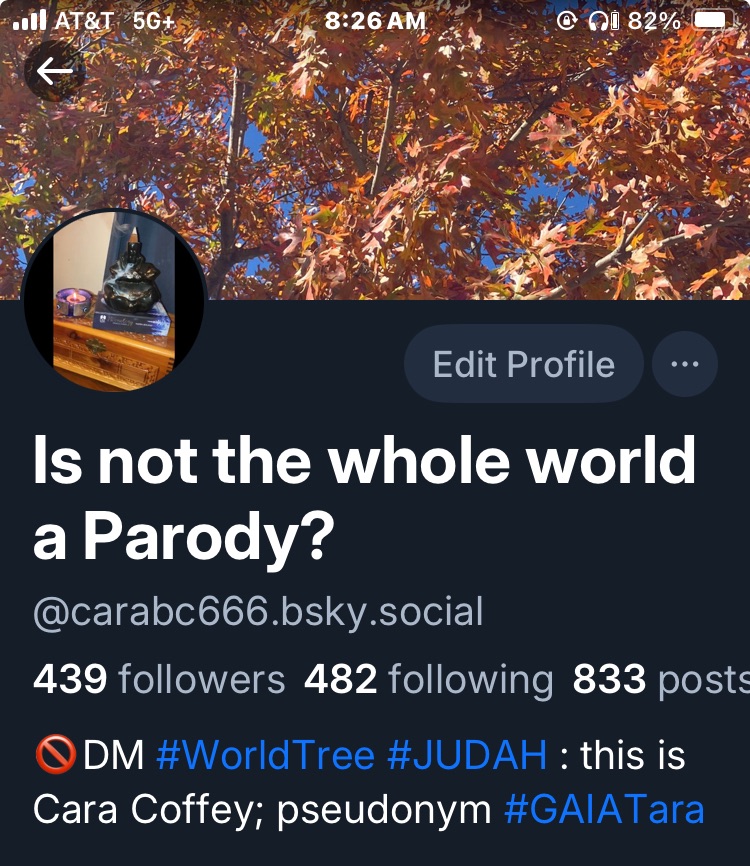Go back using the arrow icon
Viewport: 750px width, 866px height.
tap(54, 71)
